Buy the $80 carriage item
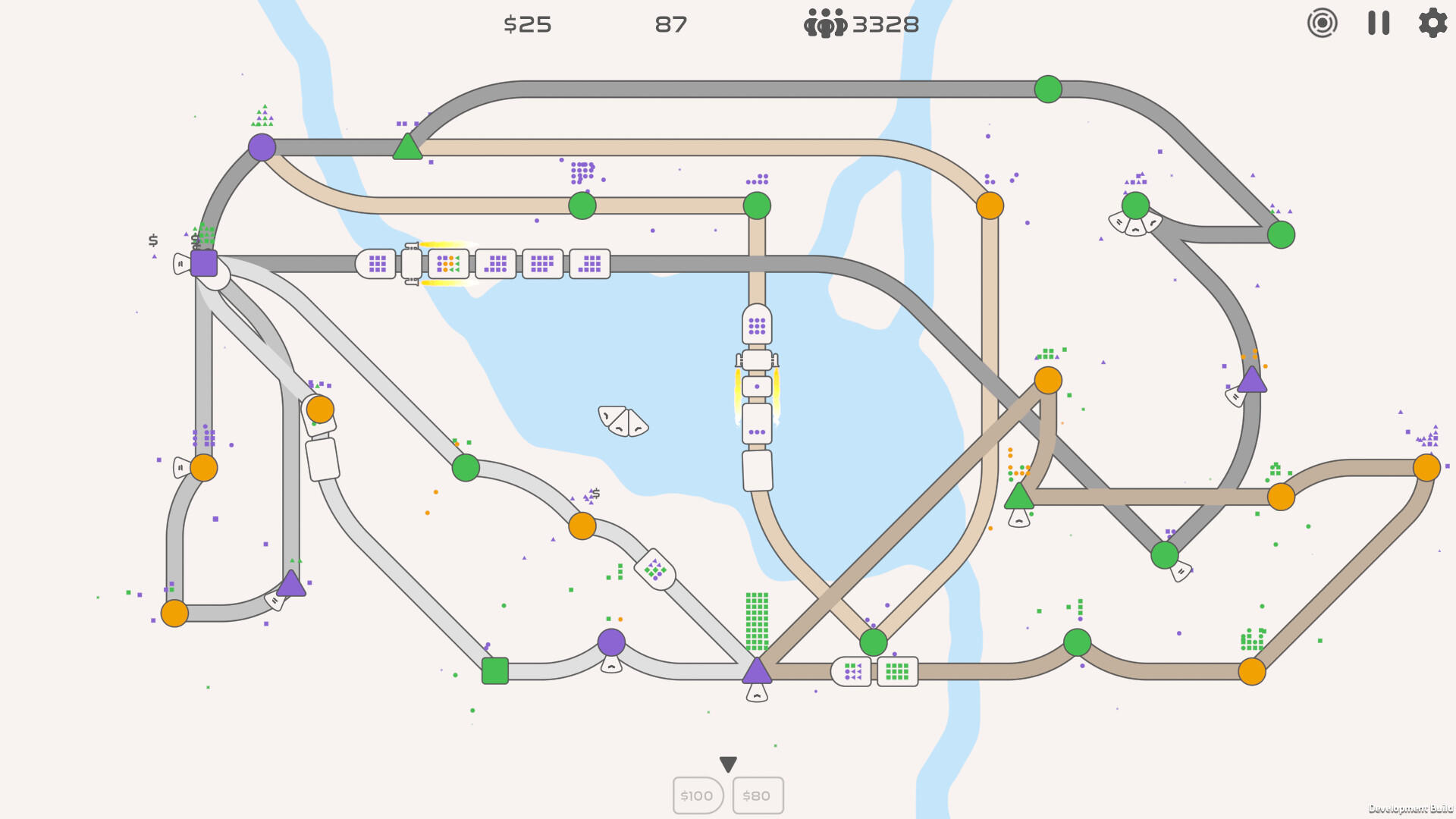The height and width of the screenshot is (819, 1456). click(x=758, y=795)
